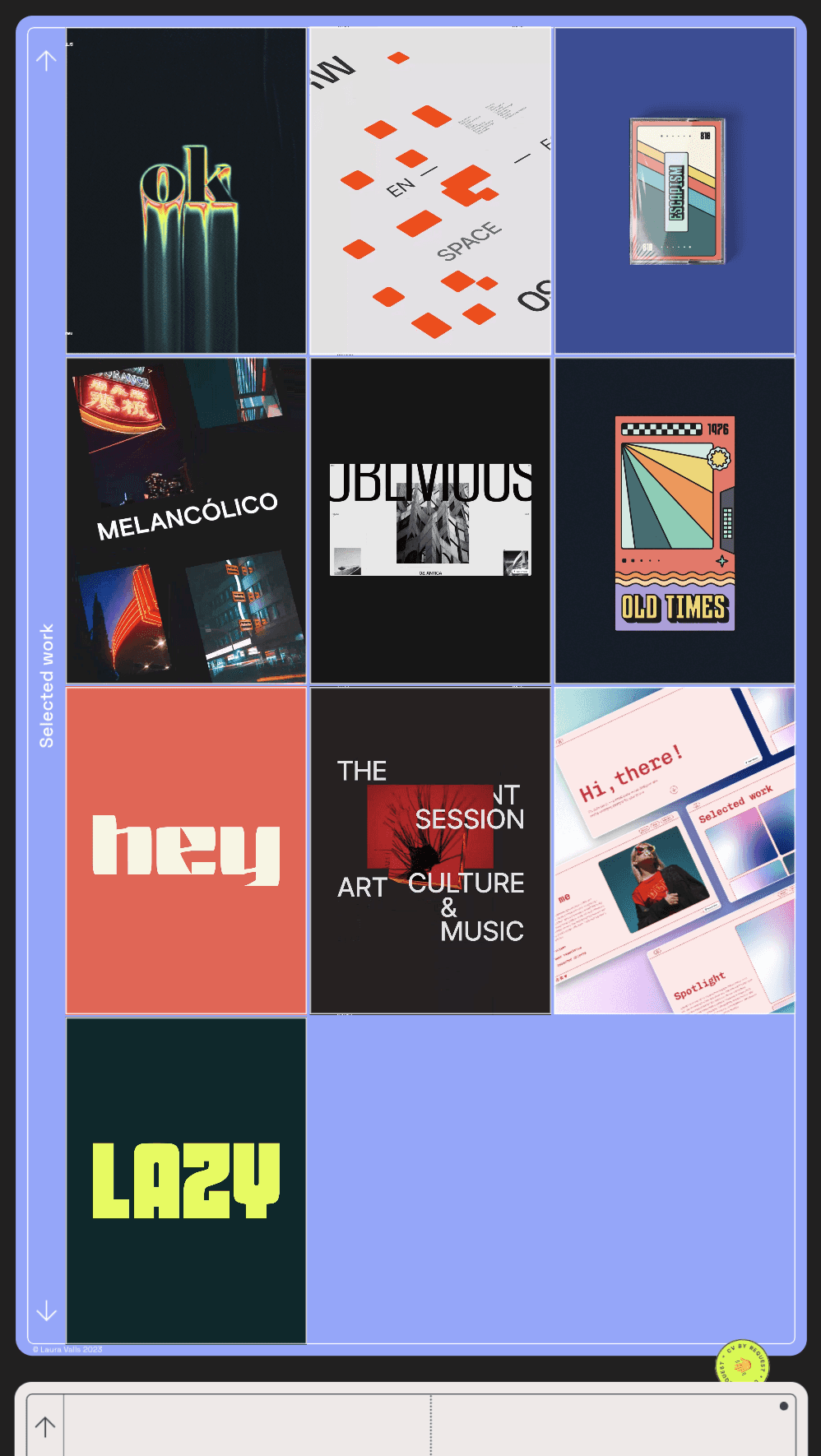821x1456 pixels.
Task: Open the 'Hi, there!' website mockup project
Action: click(675, 851)
